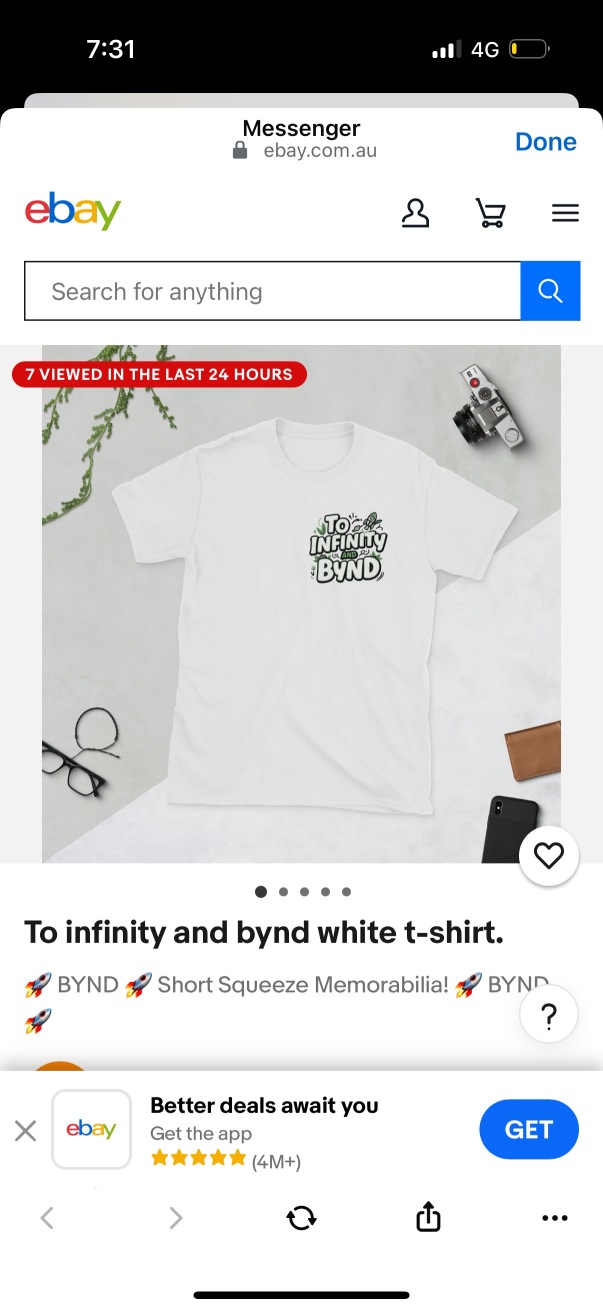Viewport: 603px width, 1311px height.
Task: Focus the Search for anything field
Action: (272, 291)
